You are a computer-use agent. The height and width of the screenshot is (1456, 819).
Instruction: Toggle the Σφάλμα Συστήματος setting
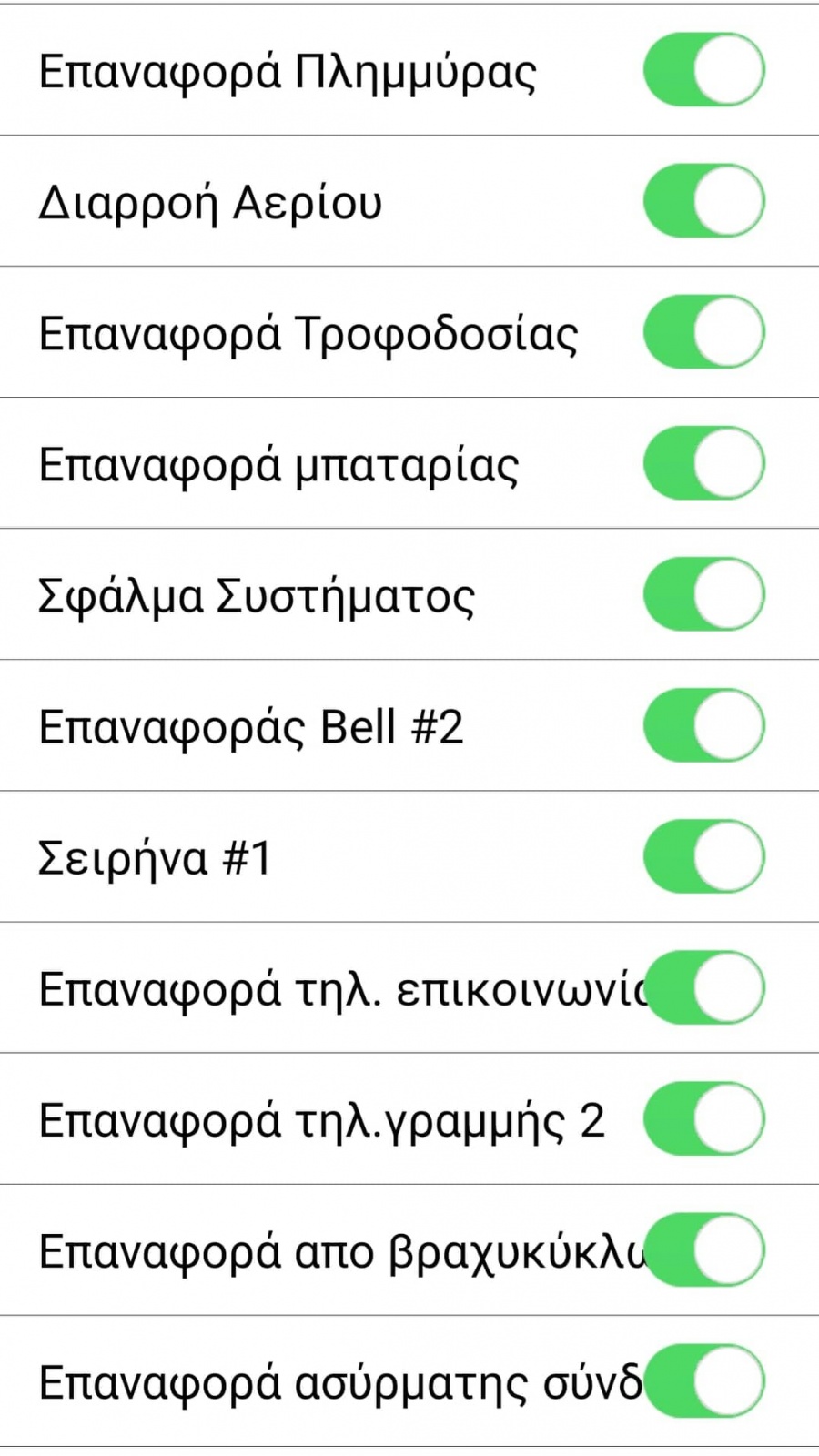coord(703,594)
